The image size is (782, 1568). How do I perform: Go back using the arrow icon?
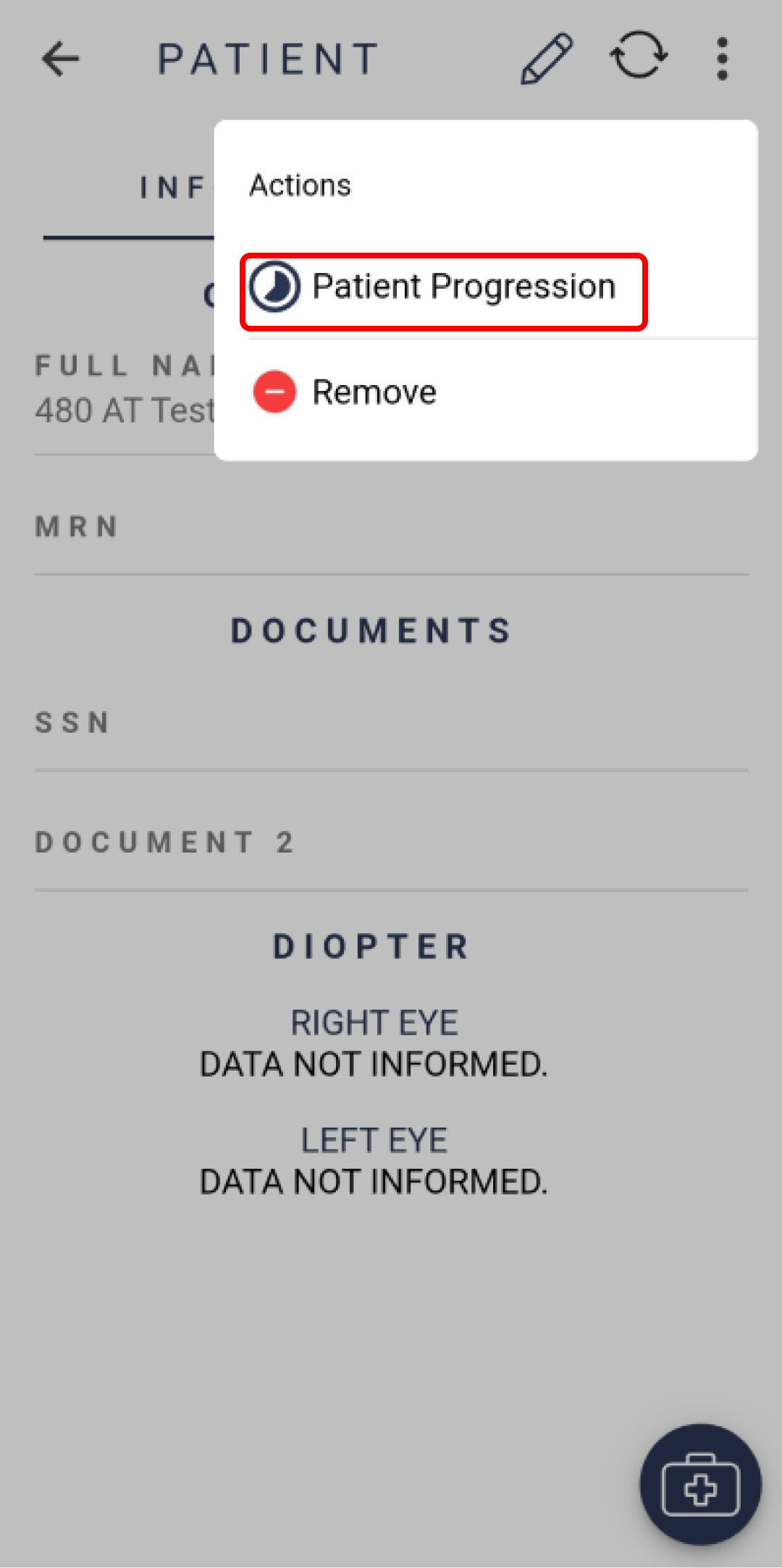(60, 59)
